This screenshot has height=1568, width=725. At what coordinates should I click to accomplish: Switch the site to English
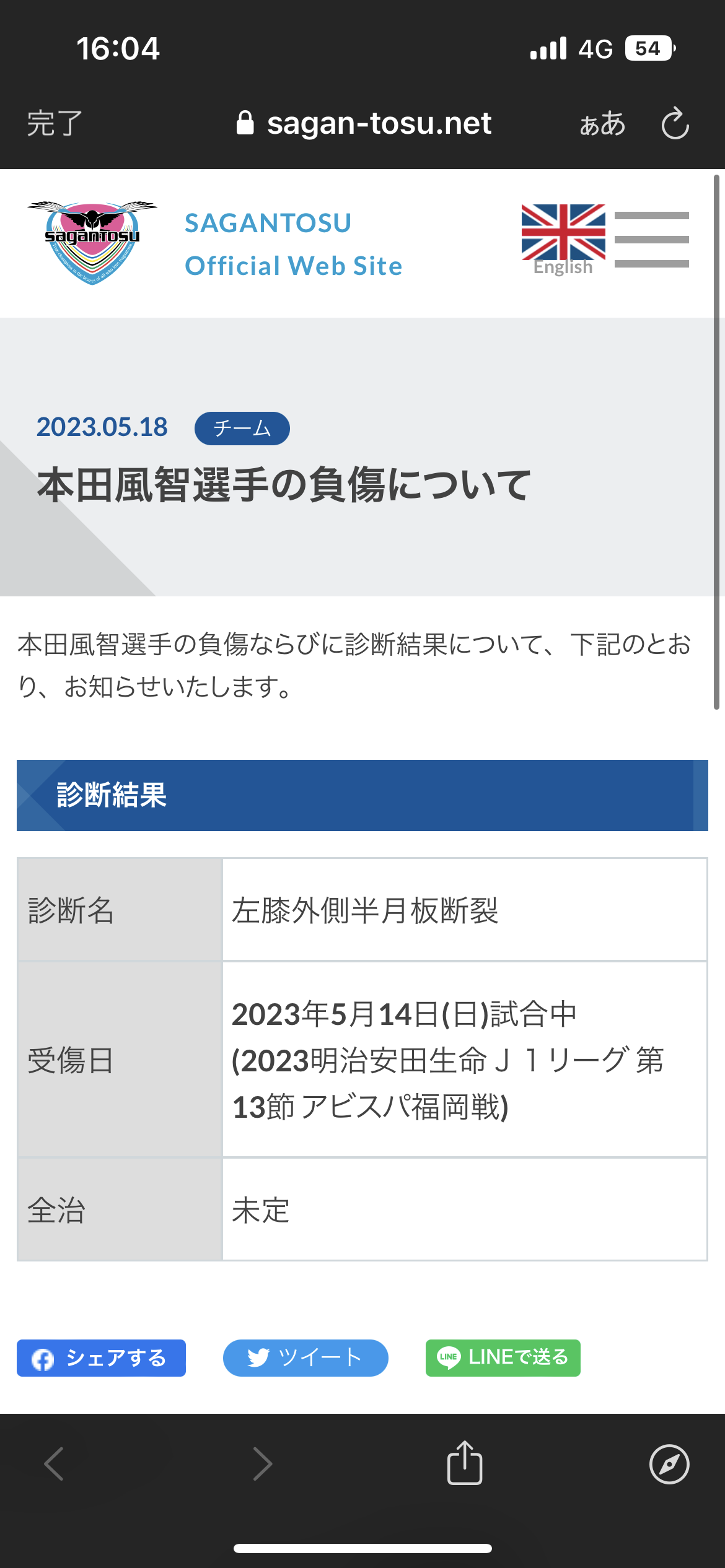[563, 239]
